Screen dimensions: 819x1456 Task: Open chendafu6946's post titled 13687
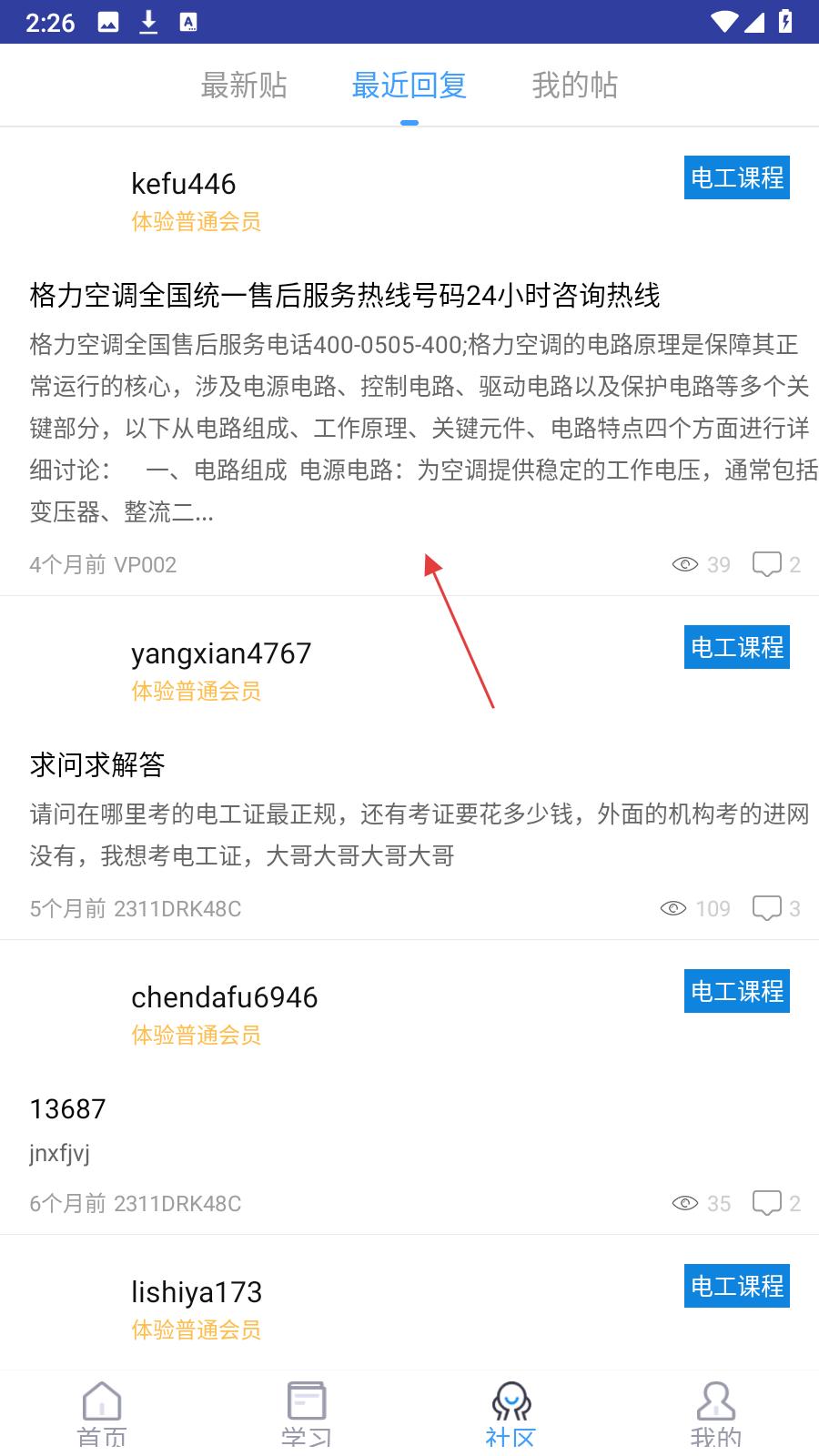point(68,1109)
